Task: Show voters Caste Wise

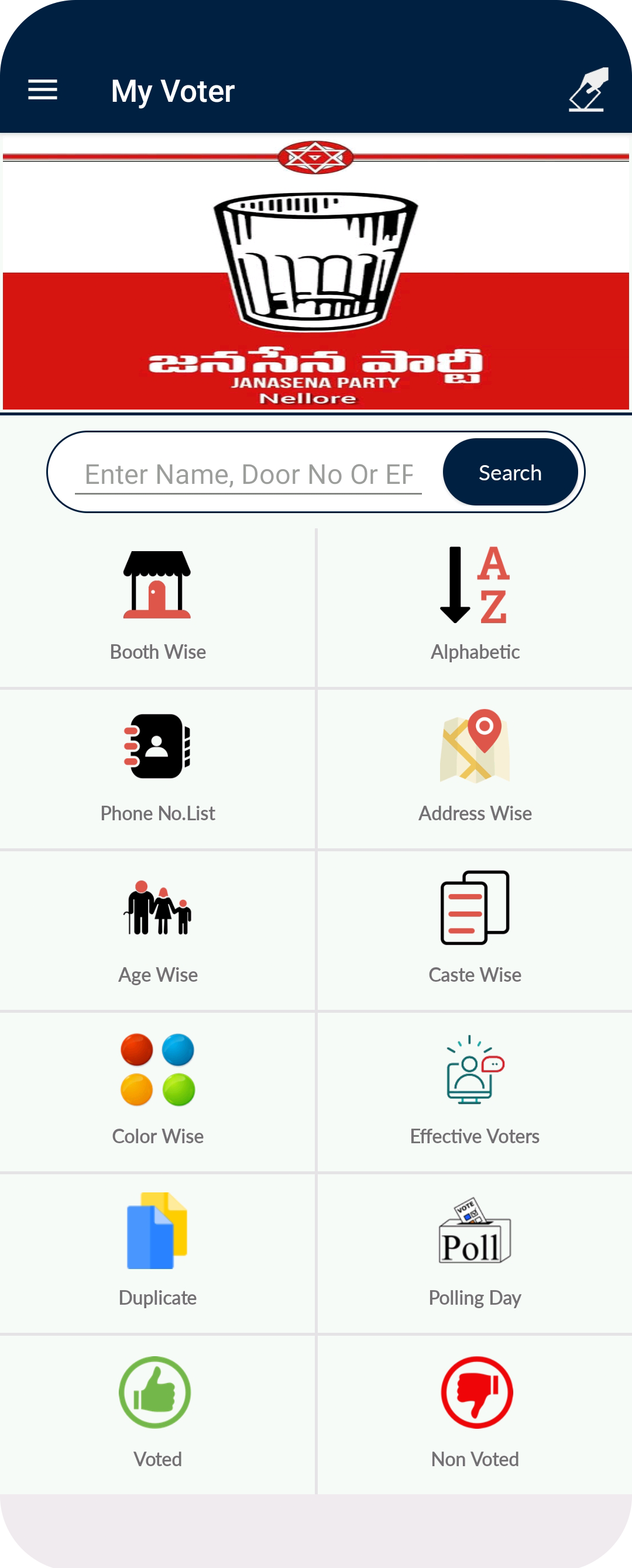Action: pyautogui.click(x=475, y=929)
